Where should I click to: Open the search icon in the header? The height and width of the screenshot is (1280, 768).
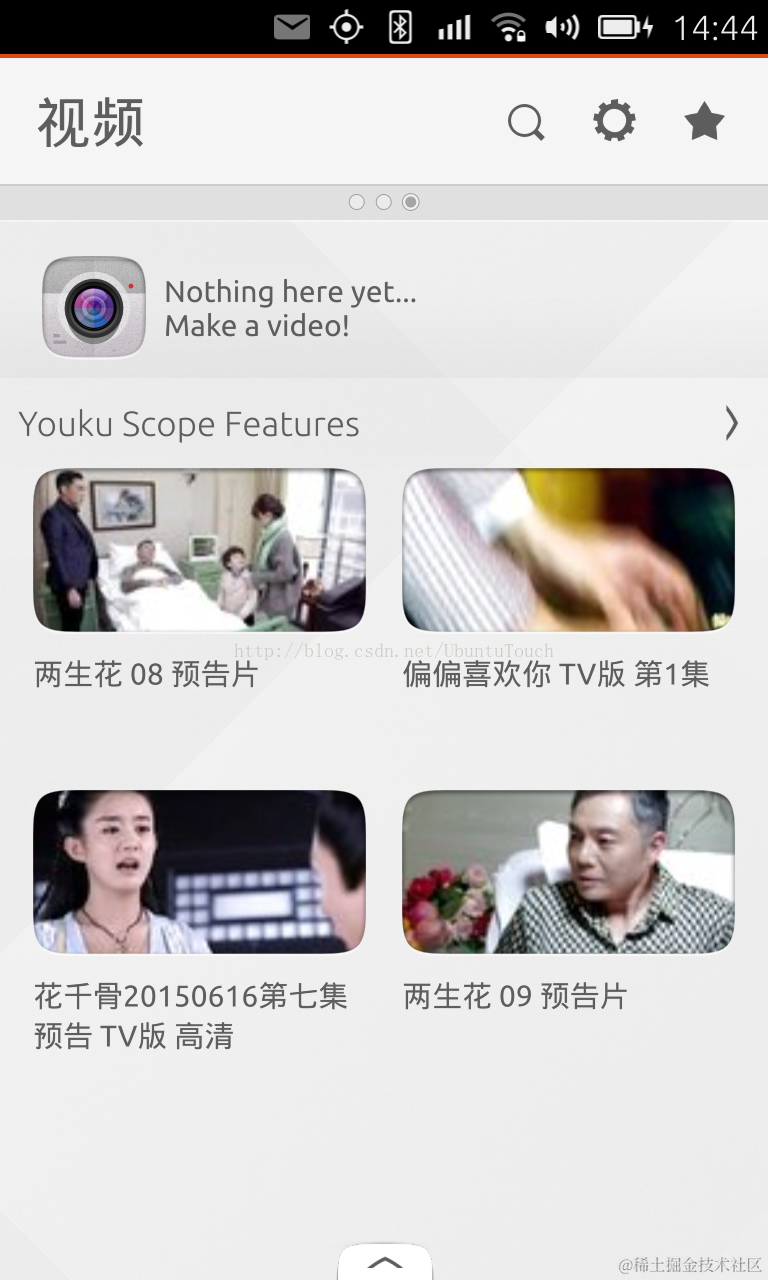click(x=526, y=123)
